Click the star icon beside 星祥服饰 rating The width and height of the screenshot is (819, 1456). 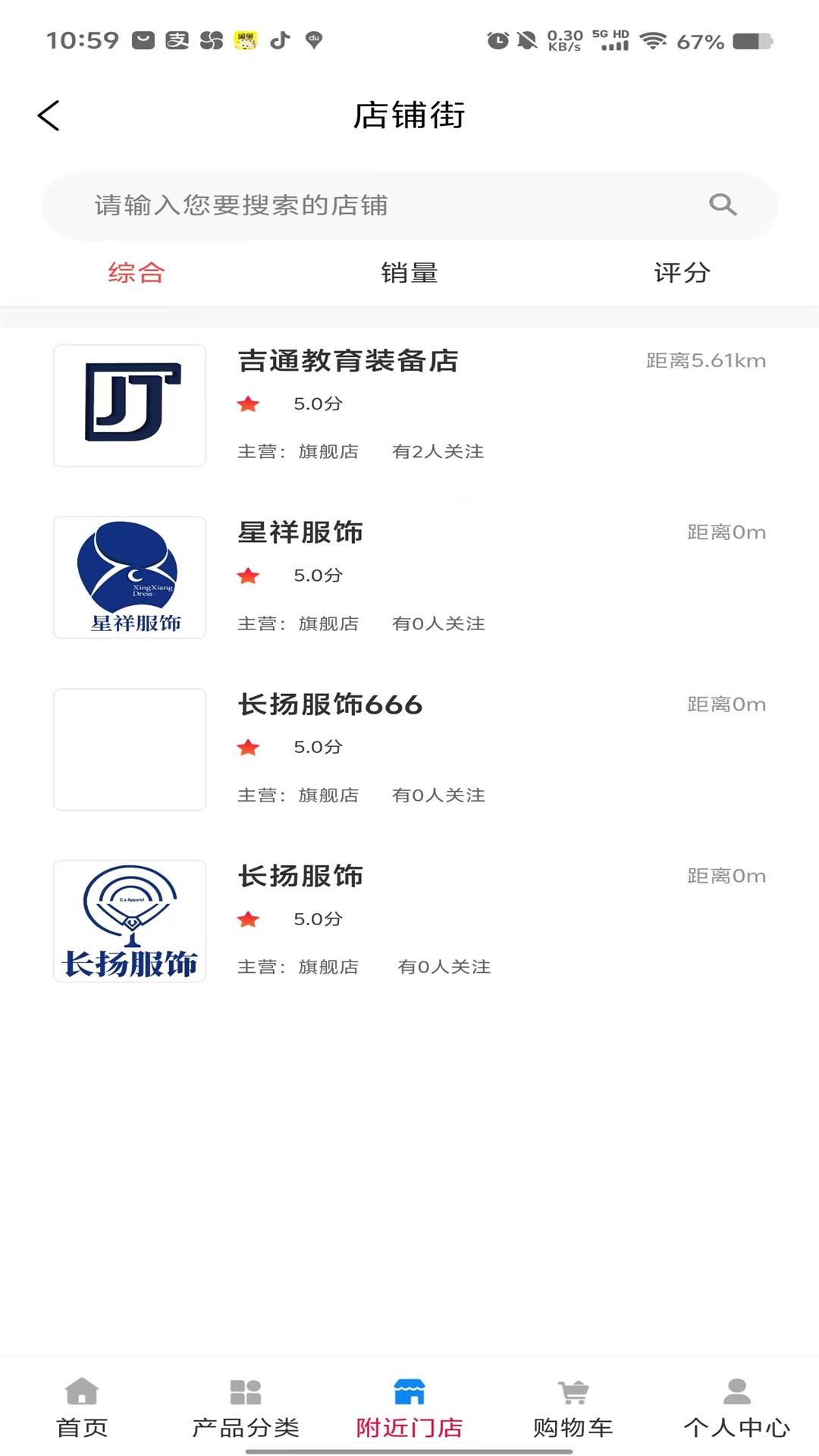point(250,576)
